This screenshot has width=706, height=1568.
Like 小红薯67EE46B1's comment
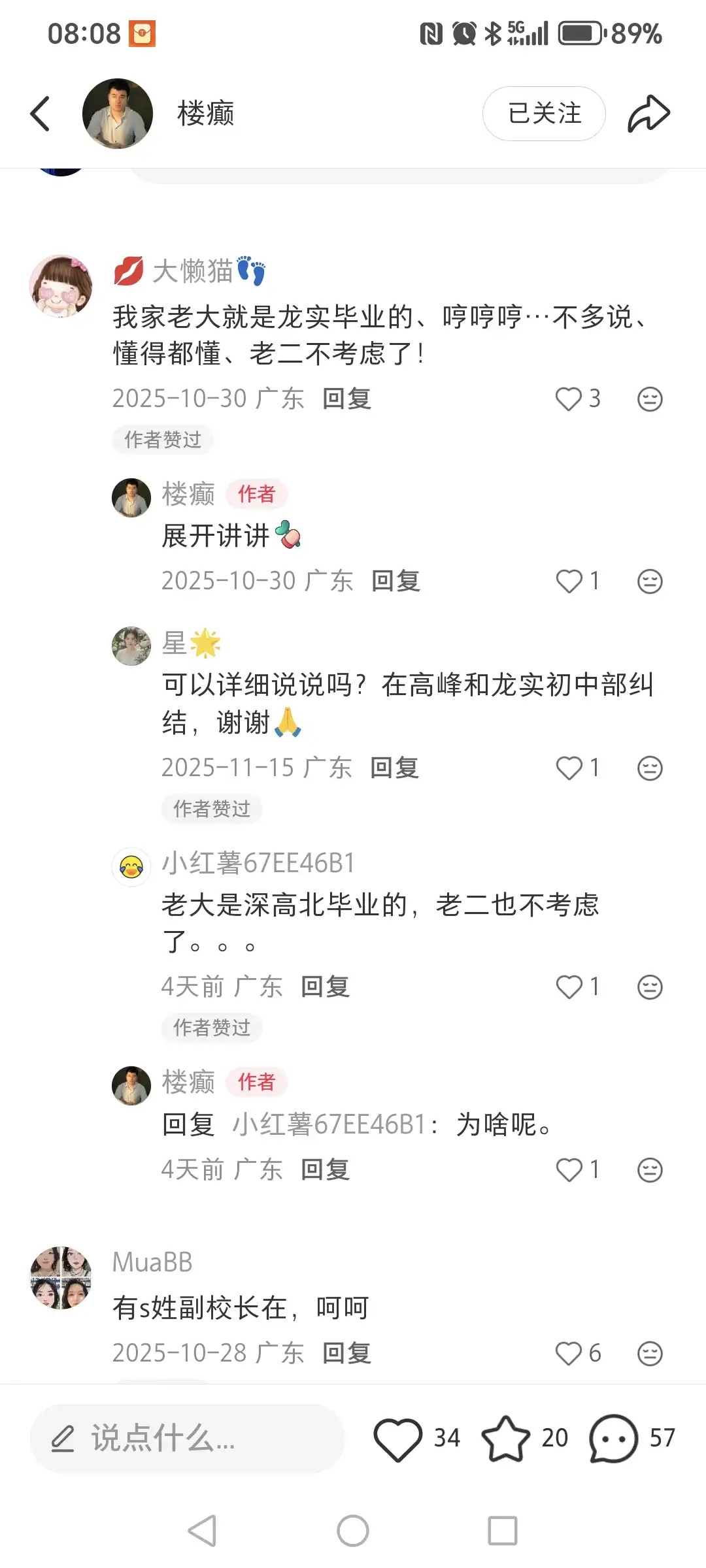569,987
